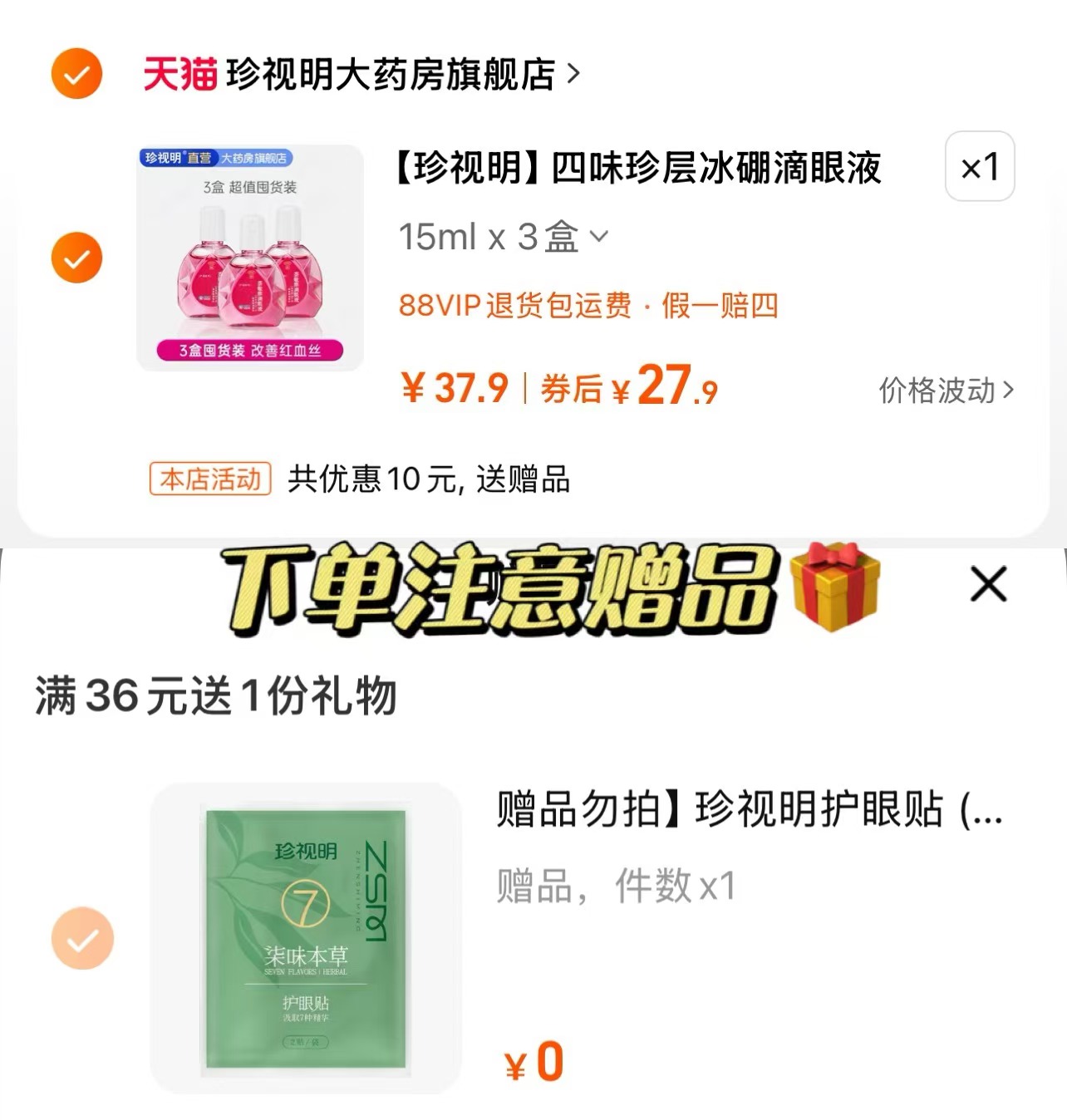Click the 天猫 Tmall logo icon

tap(179, 73)
